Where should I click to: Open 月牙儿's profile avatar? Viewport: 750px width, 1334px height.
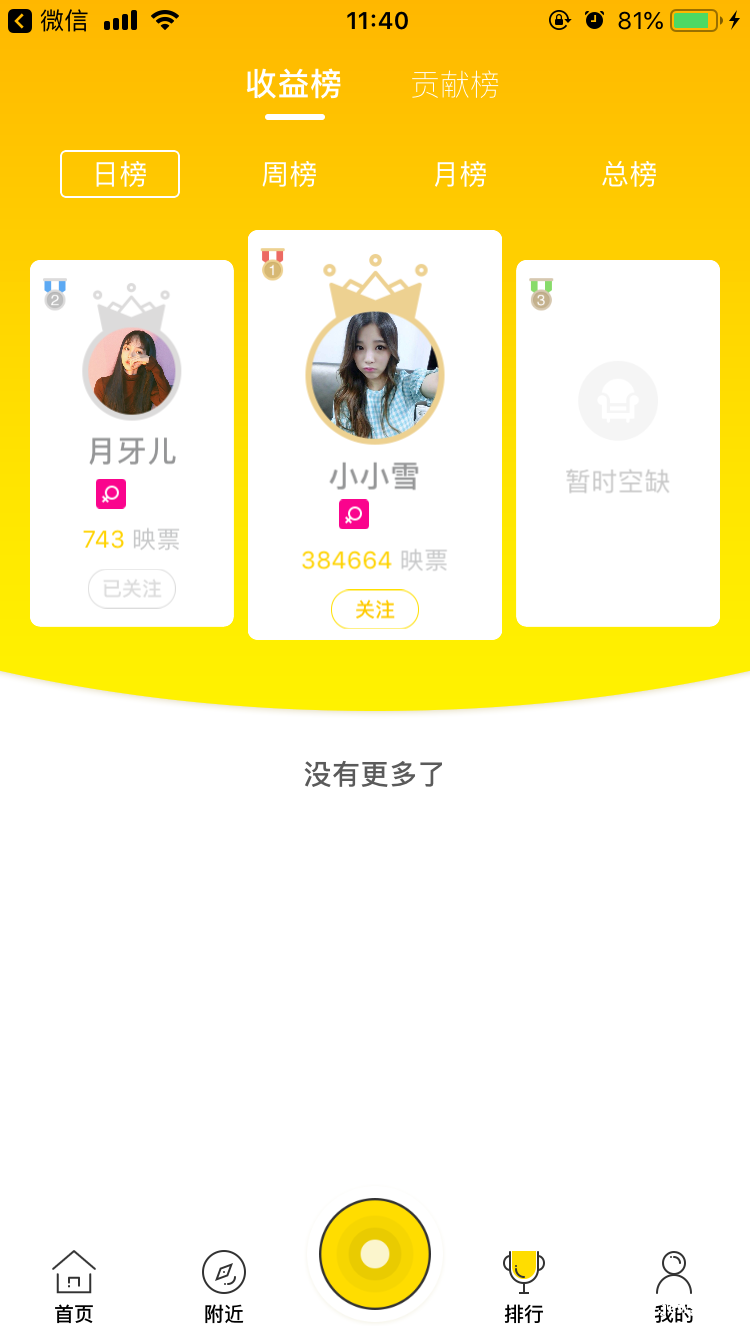point(132,371)
